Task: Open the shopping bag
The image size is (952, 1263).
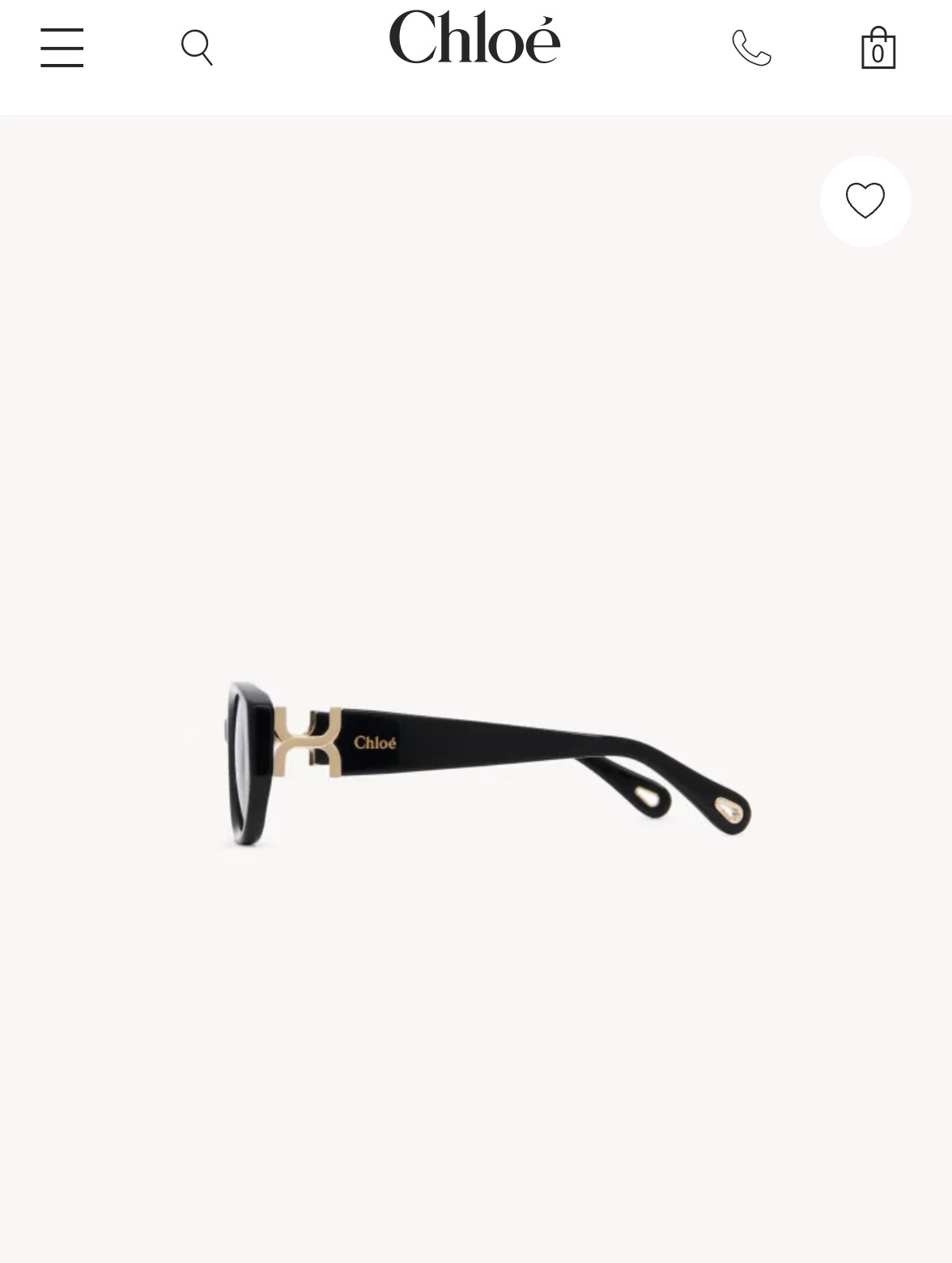Action: coord(878,49)
